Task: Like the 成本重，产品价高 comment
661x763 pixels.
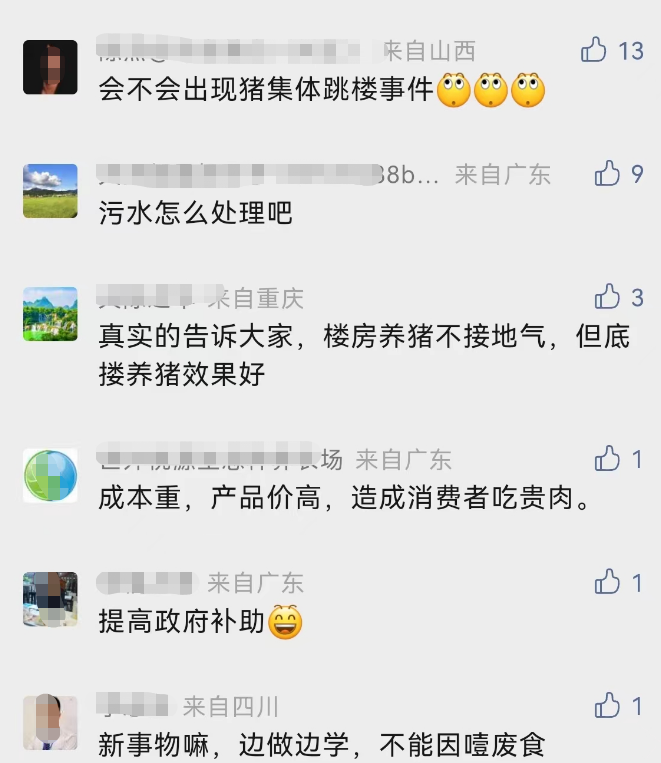Action: [x=608, y=459]
